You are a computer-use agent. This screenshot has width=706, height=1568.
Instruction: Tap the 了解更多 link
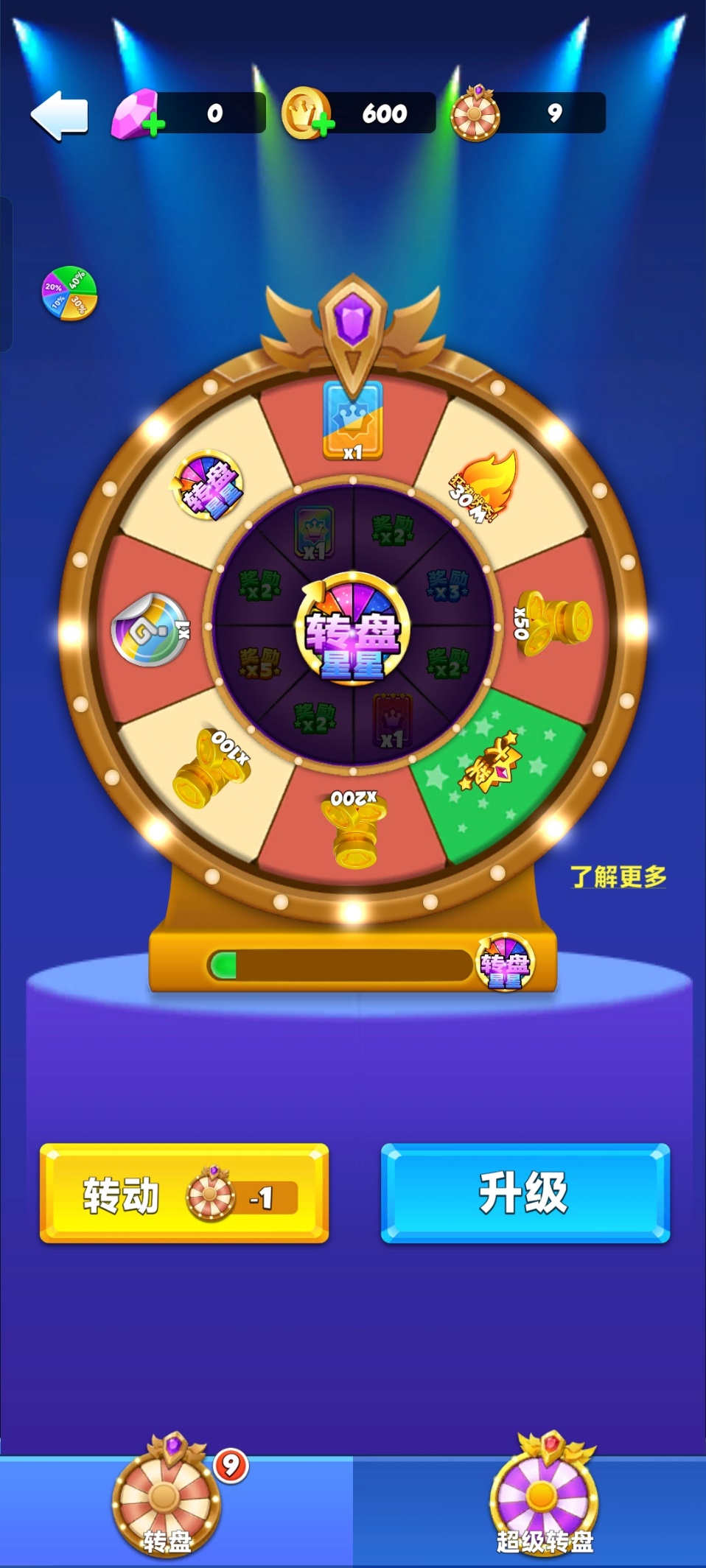pyautogui.click(x=618, y=876)
